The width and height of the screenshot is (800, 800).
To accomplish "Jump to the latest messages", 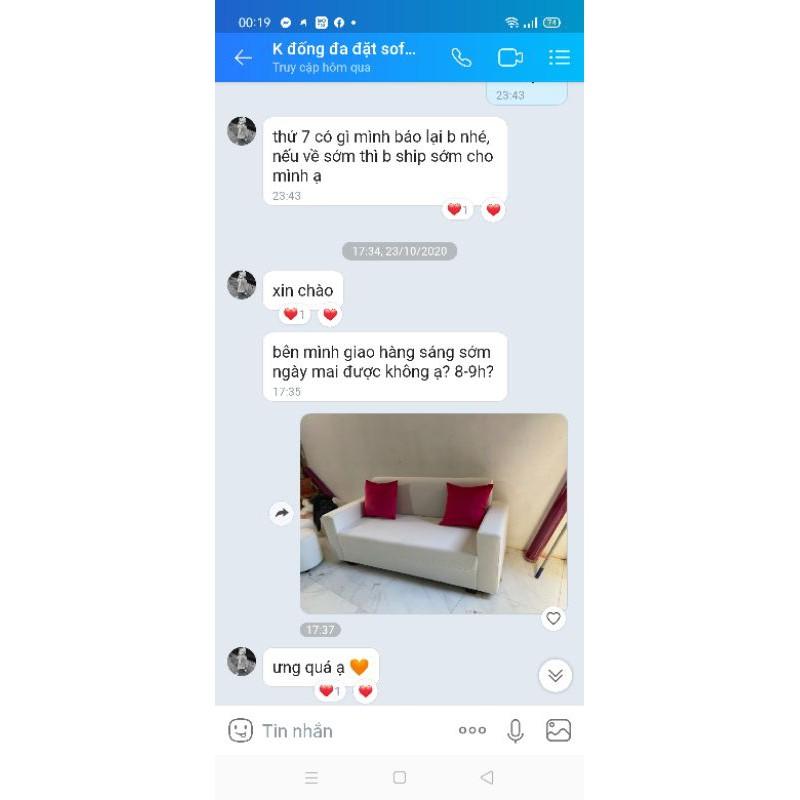I will click(555, 676).
